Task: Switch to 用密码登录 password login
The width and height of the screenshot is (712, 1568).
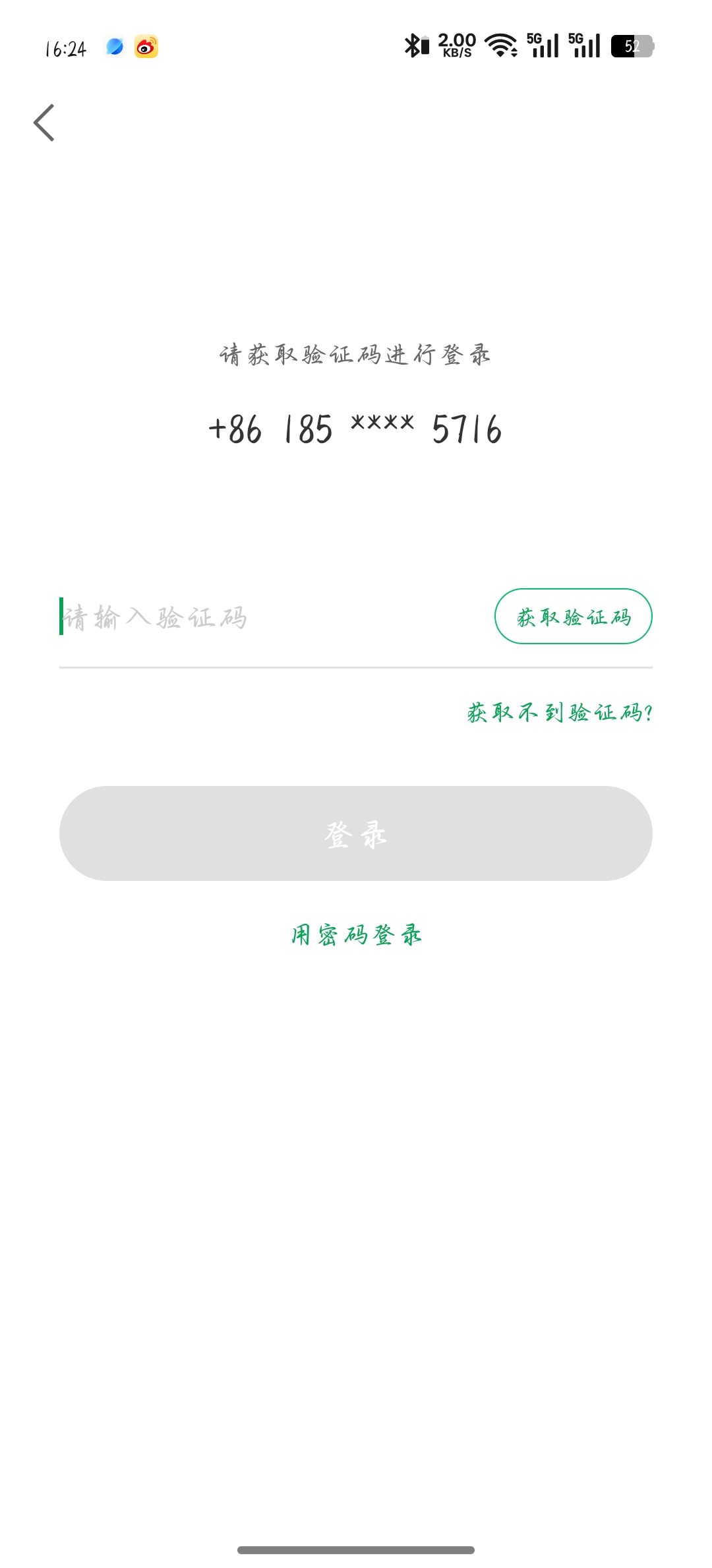Action: click(x=356, y=935)
